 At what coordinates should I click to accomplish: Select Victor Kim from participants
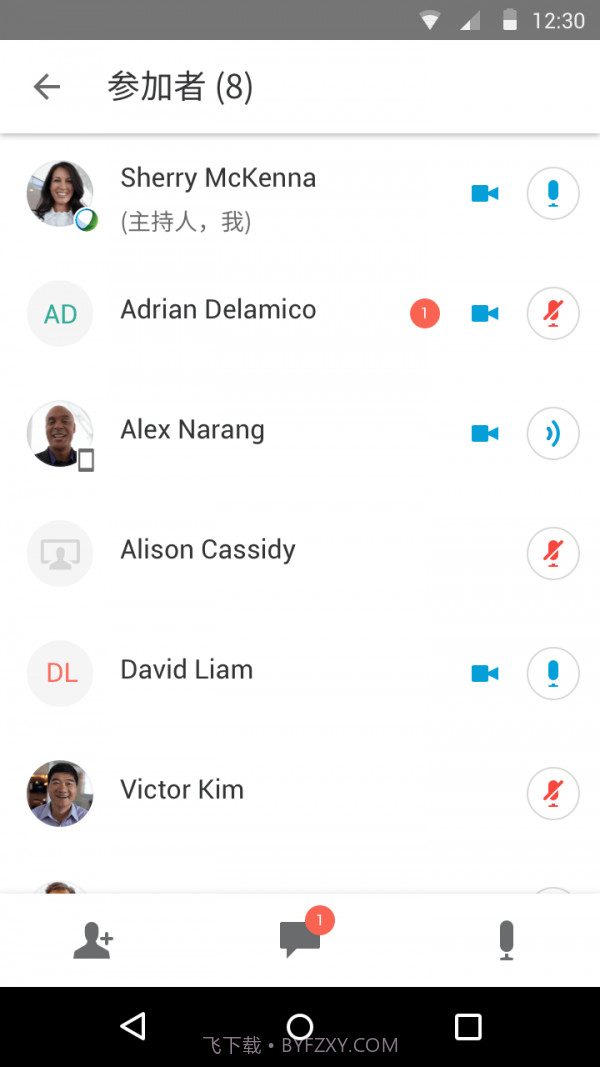click(182, 791)
